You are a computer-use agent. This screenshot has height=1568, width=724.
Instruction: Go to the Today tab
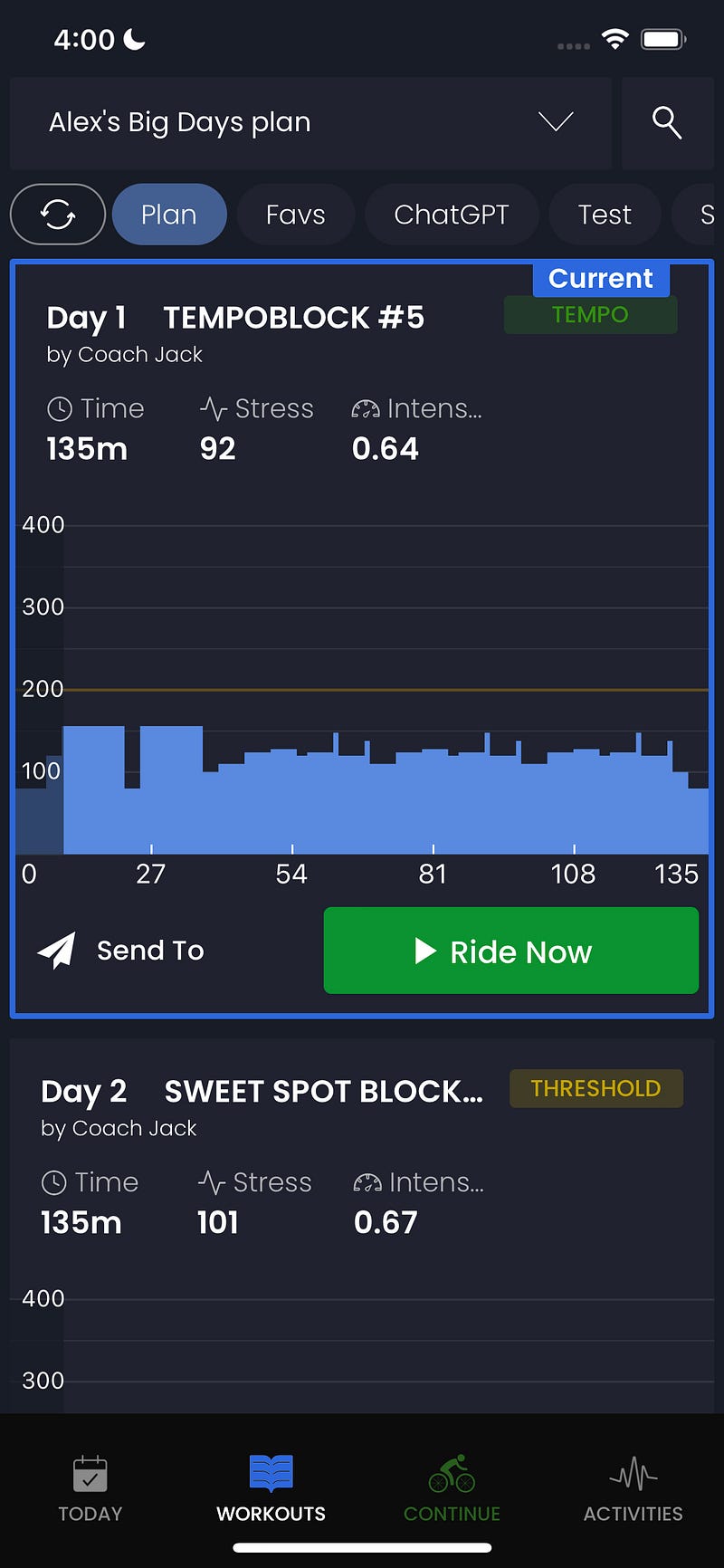[90, 1489]
